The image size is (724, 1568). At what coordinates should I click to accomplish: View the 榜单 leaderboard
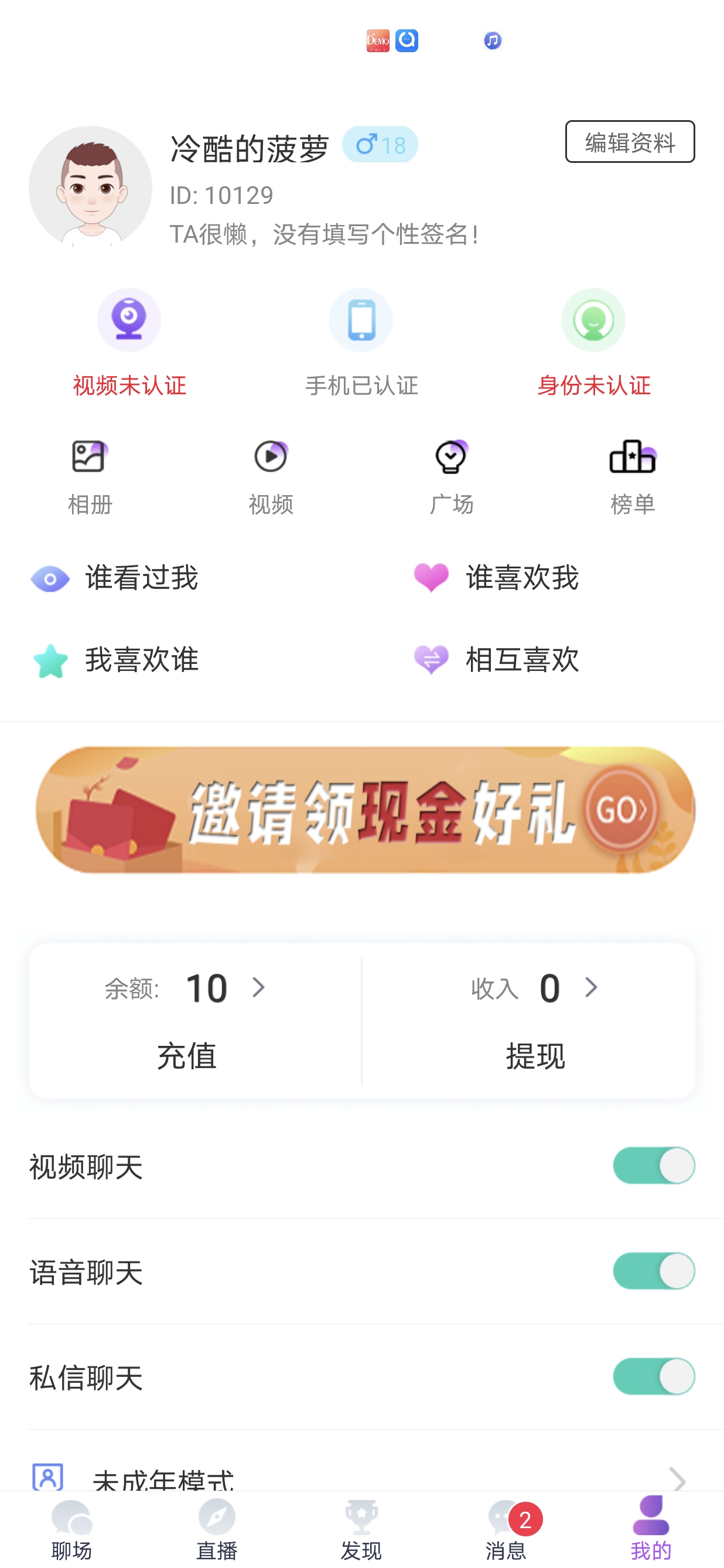coord(632,476)
